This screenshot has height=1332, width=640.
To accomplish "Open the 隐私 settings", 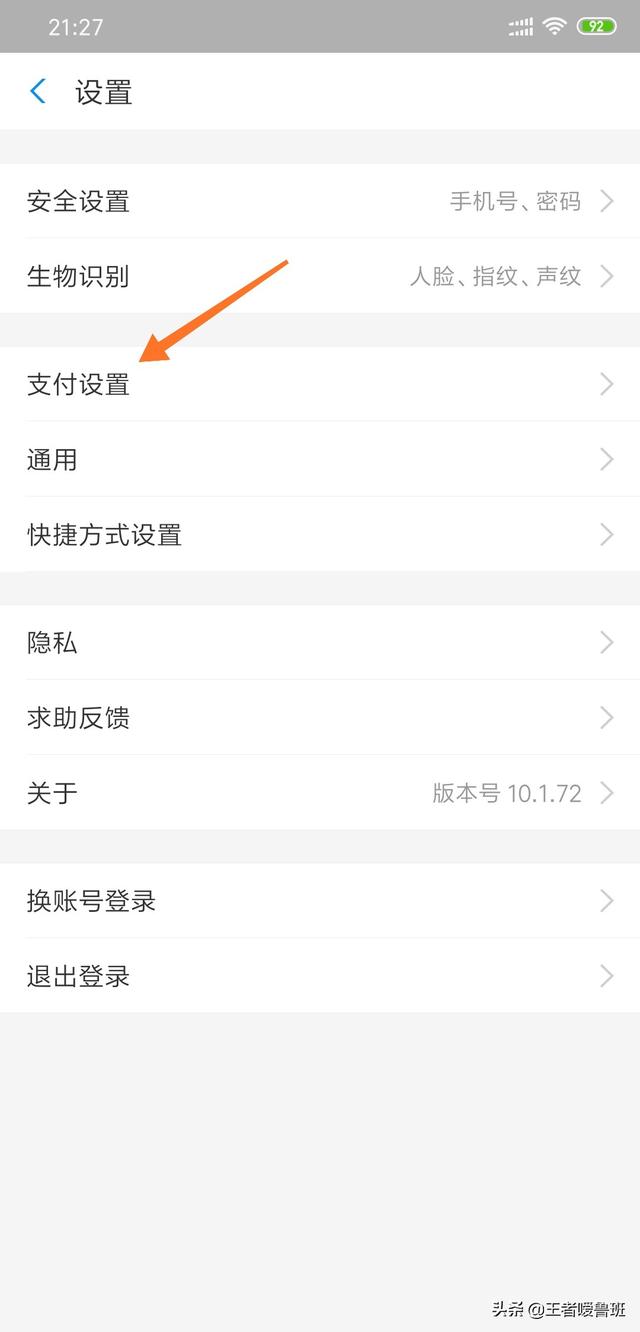I will point(320,642).
